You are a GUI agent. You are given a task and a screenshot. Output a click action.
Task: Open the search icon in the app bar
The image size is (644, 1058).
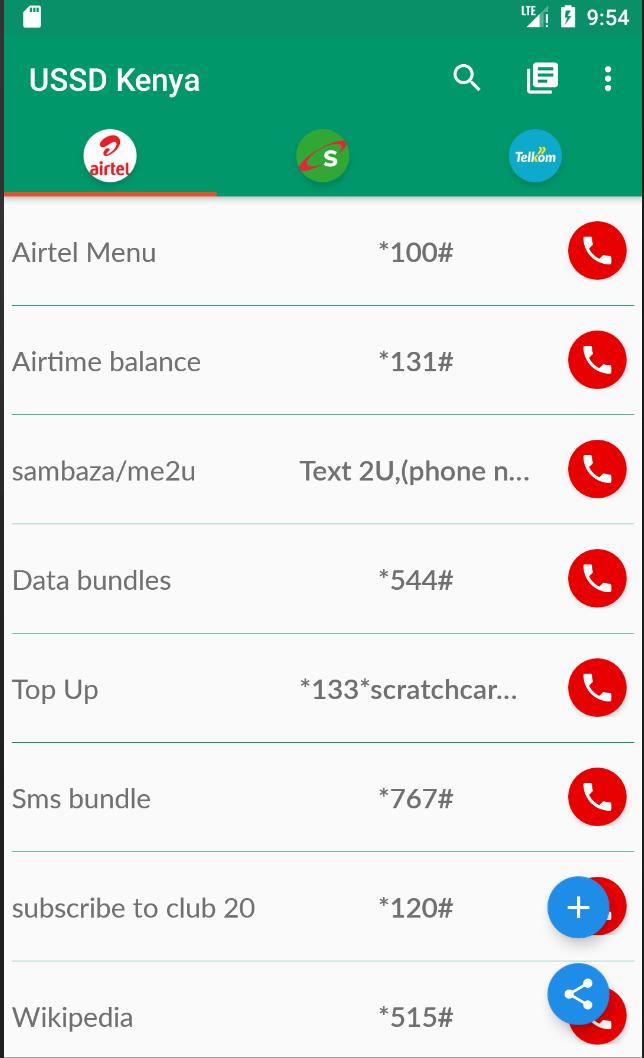click(x=467, y=78)
